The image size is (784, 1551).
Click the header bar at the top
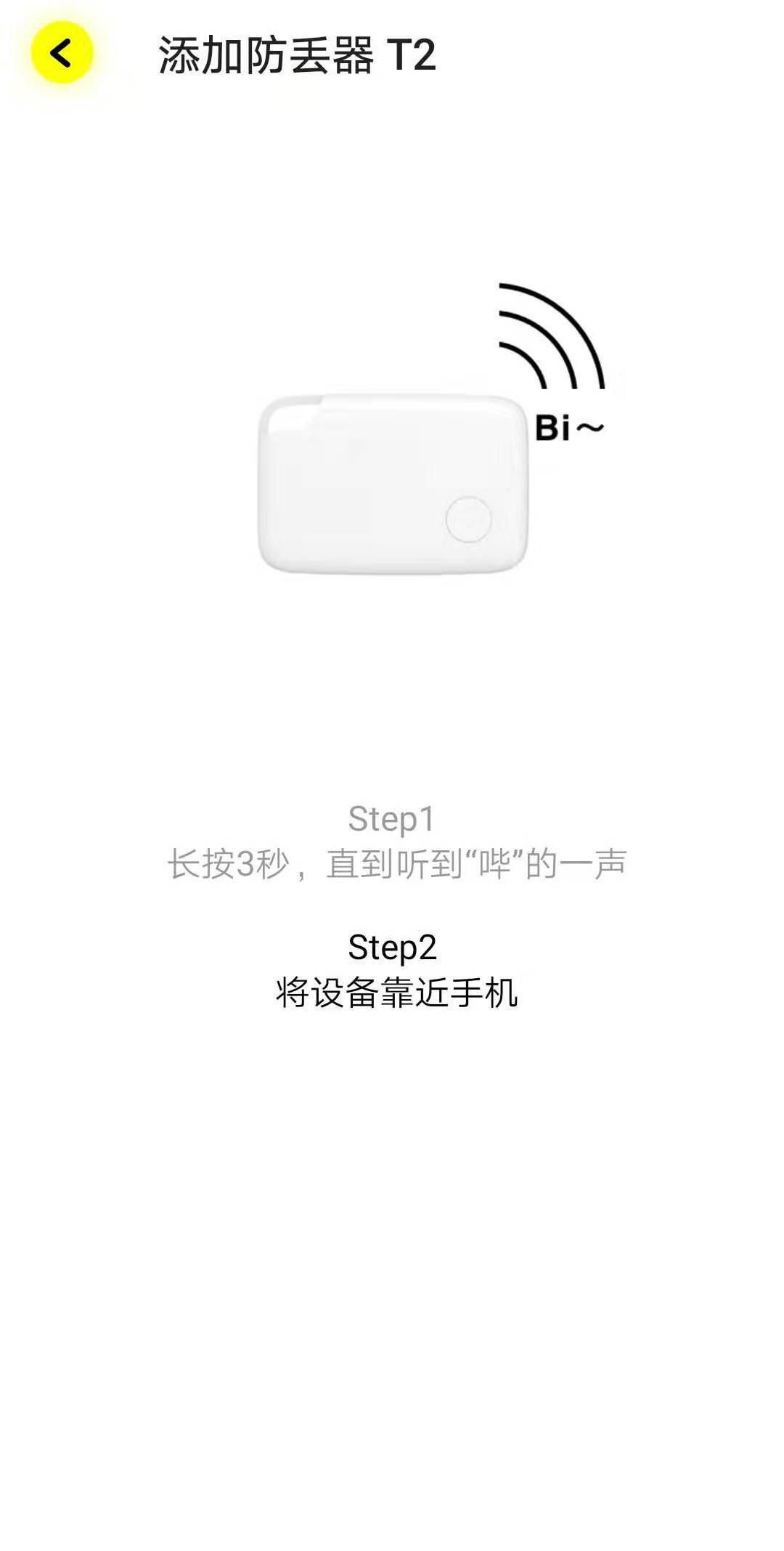[392, 54]
